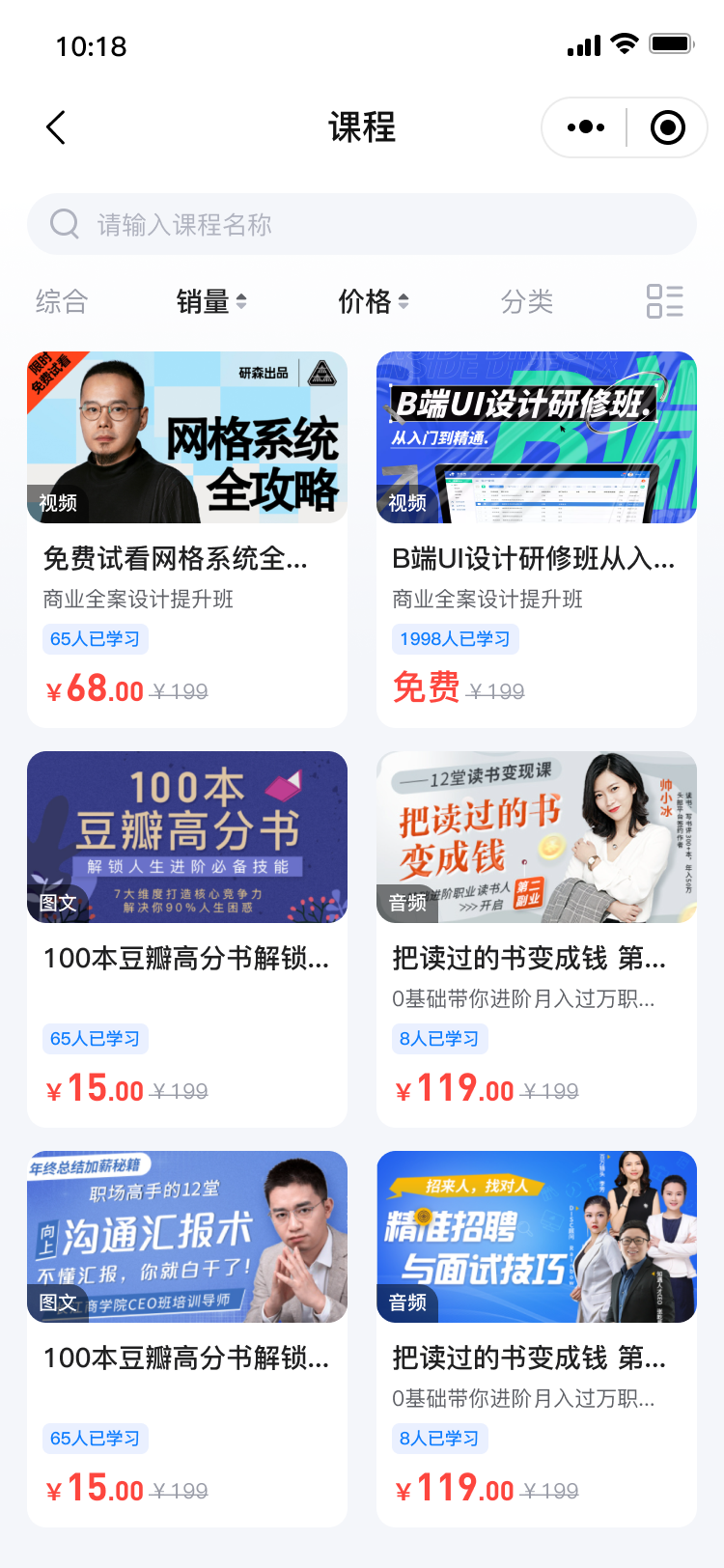Go back using the back arrow

56,127
